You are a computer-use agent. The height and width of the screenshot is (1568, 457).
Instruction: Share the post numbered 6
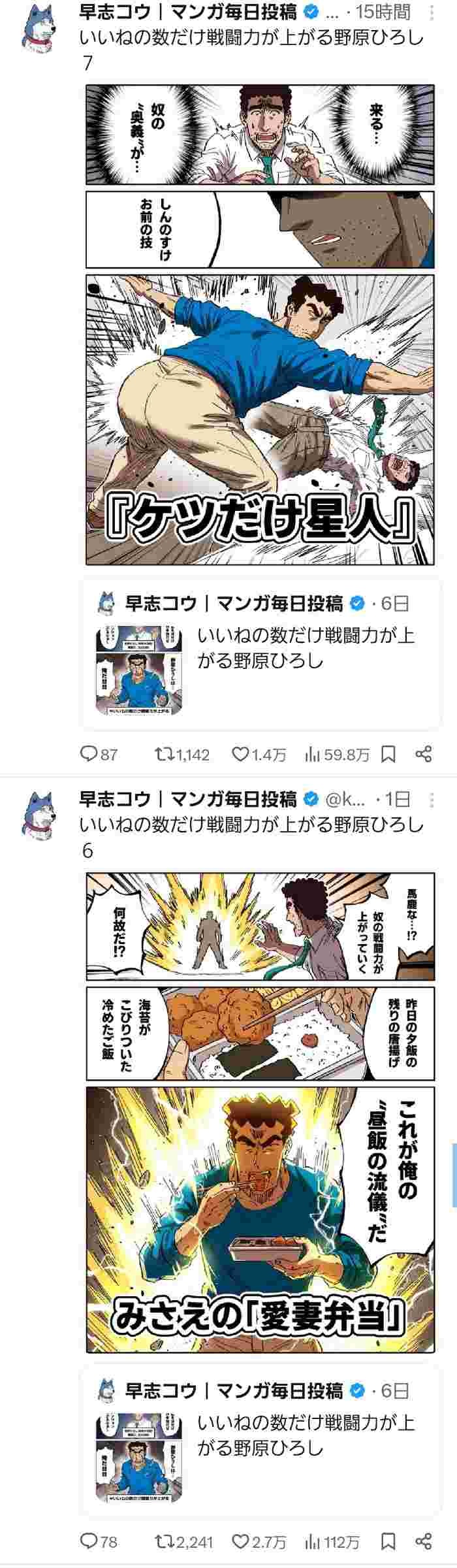click(424, 1541)
